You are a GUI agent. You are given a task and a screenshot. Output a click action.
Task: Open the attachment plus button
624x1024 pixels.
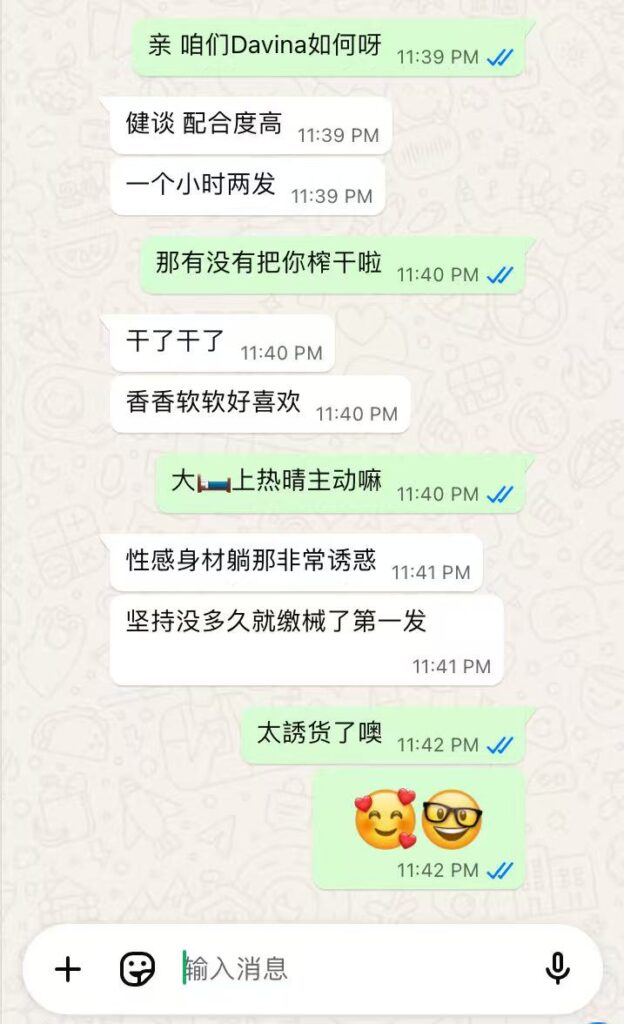click(67, 968)
